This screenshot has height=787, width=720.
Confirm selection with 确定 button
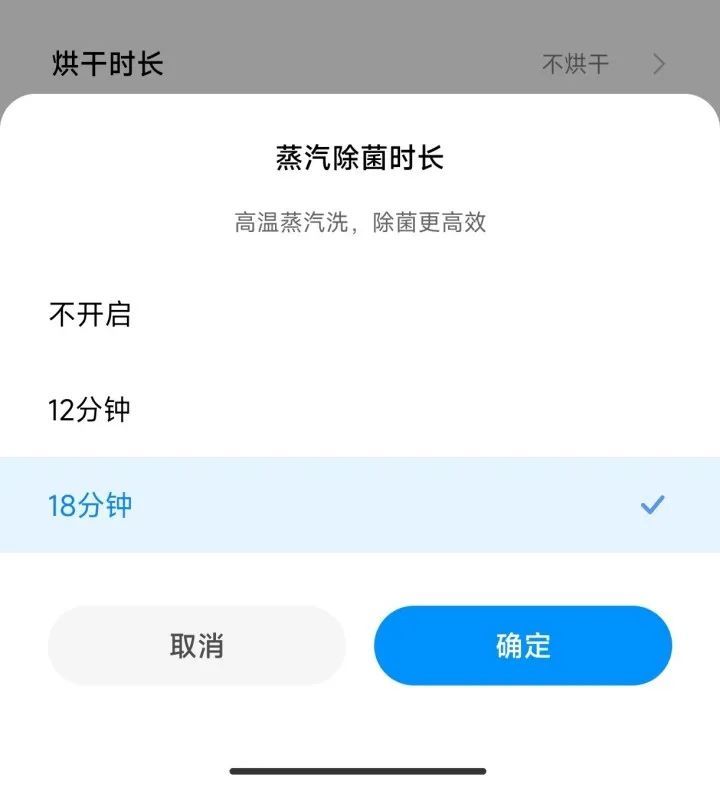pyautogui.click(x=522, y=645)
